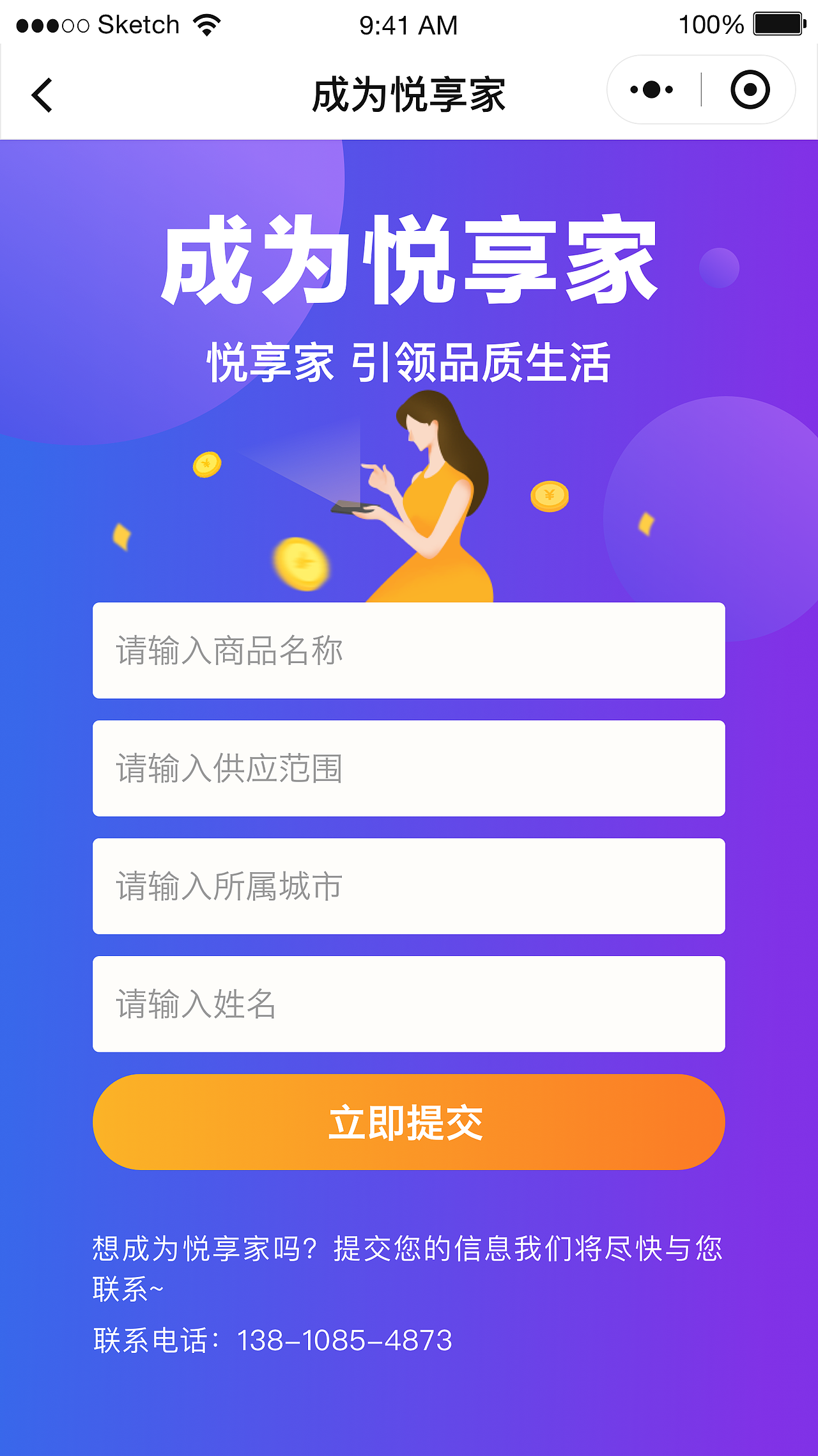The image size is (818, 1456).
Task: Tap the battery indicator
Action: coord(777,24)
